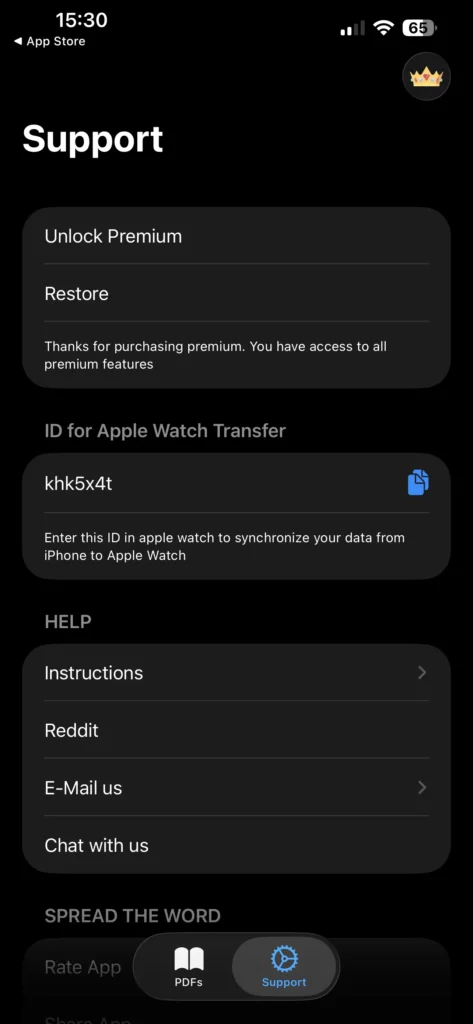
Task: Open the Instructions page
Action: (236, 673)
